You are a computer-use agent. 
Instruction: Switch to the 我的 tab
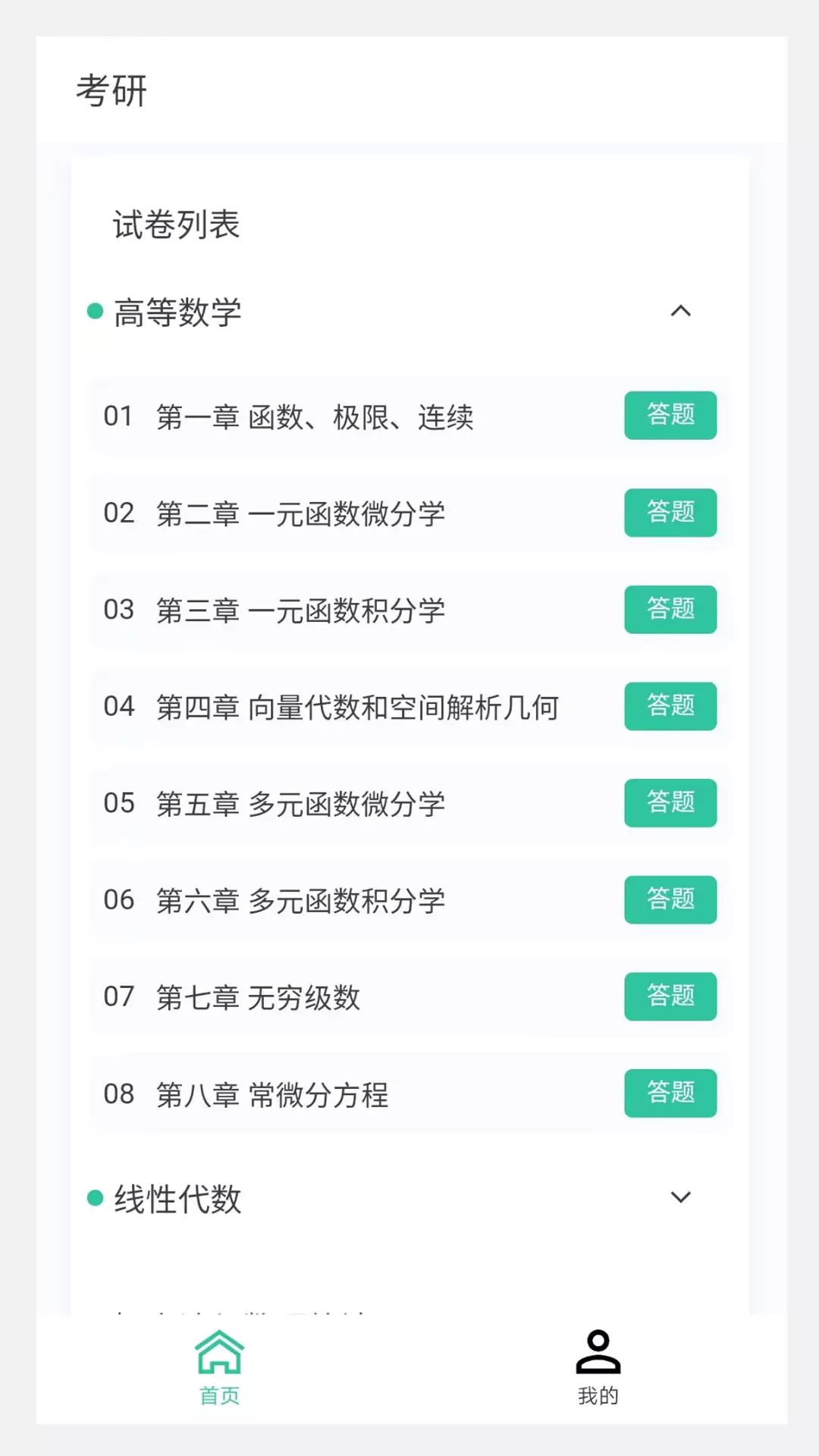[x=598, y=1367]
